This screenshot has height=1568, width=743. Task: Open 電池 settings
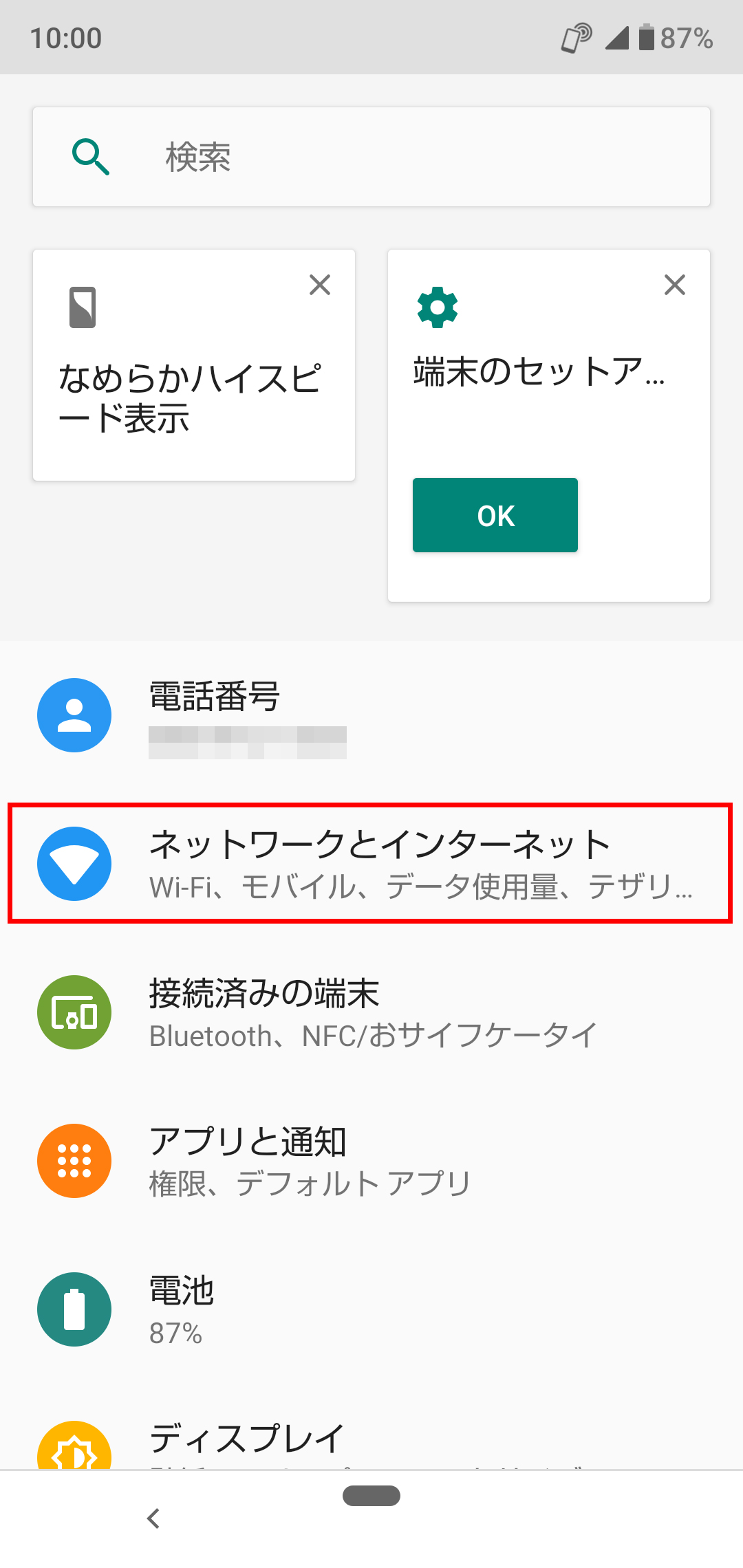click(371, 1309)
